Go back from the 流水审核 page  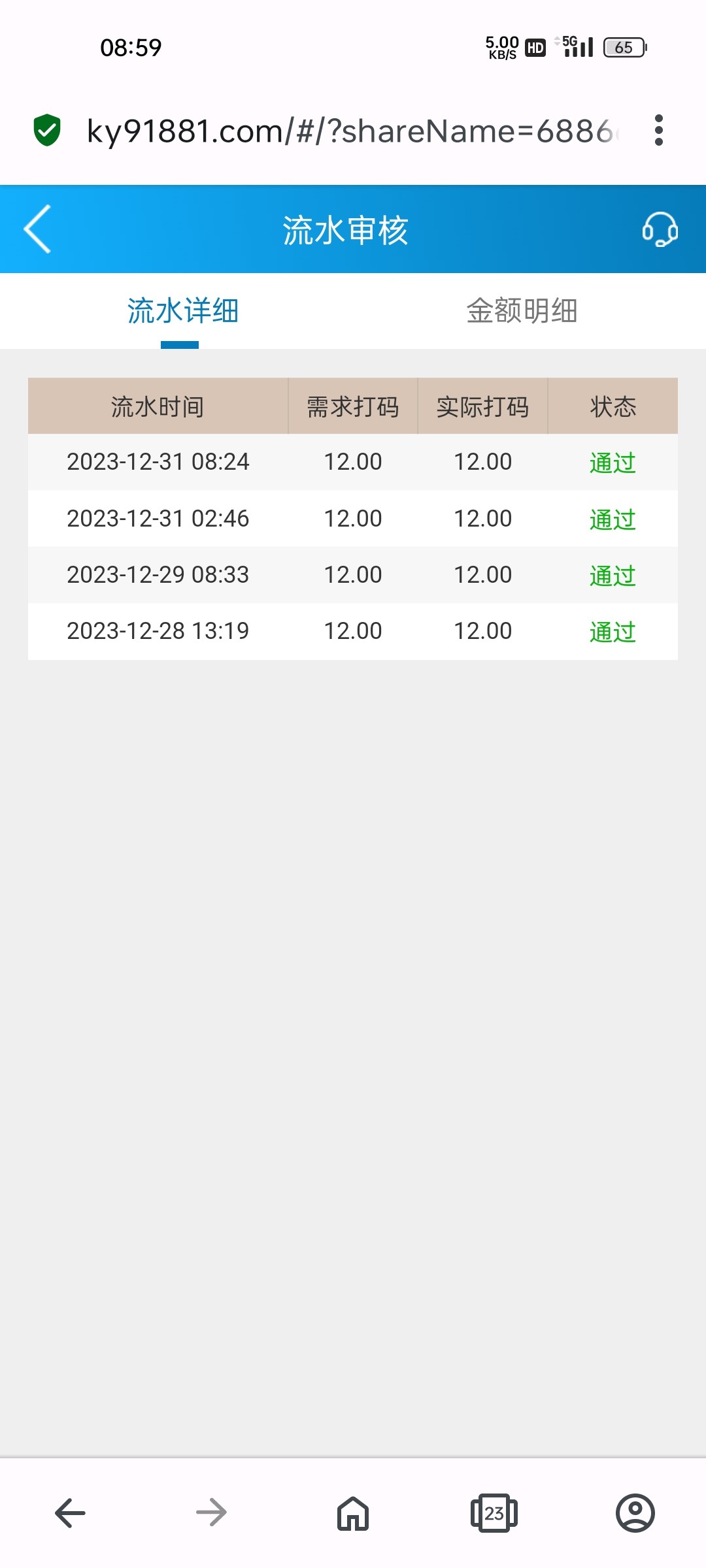[x=37, y=229]
